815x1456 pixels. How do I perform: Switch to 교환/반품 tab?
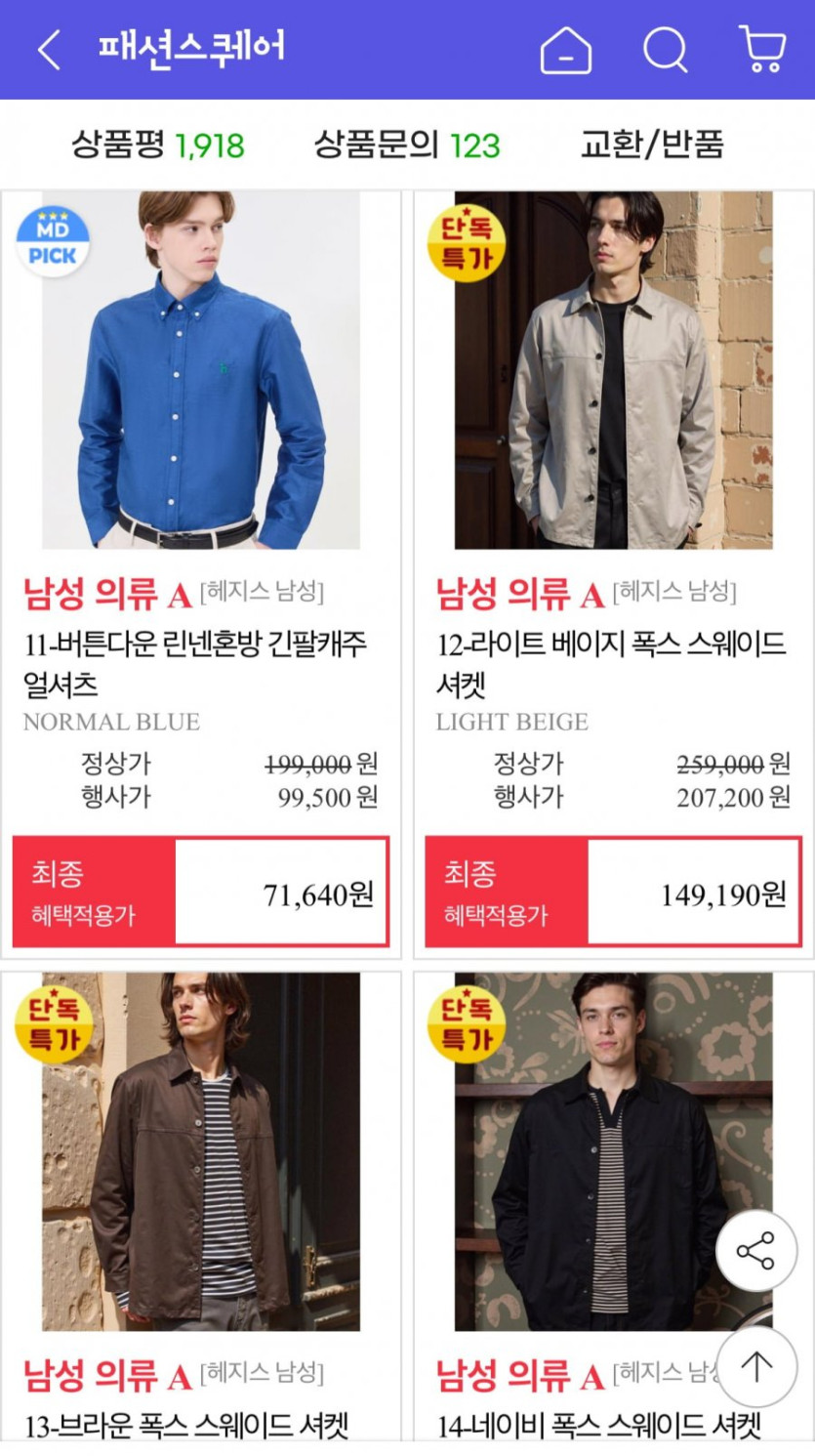coord(652,145)
